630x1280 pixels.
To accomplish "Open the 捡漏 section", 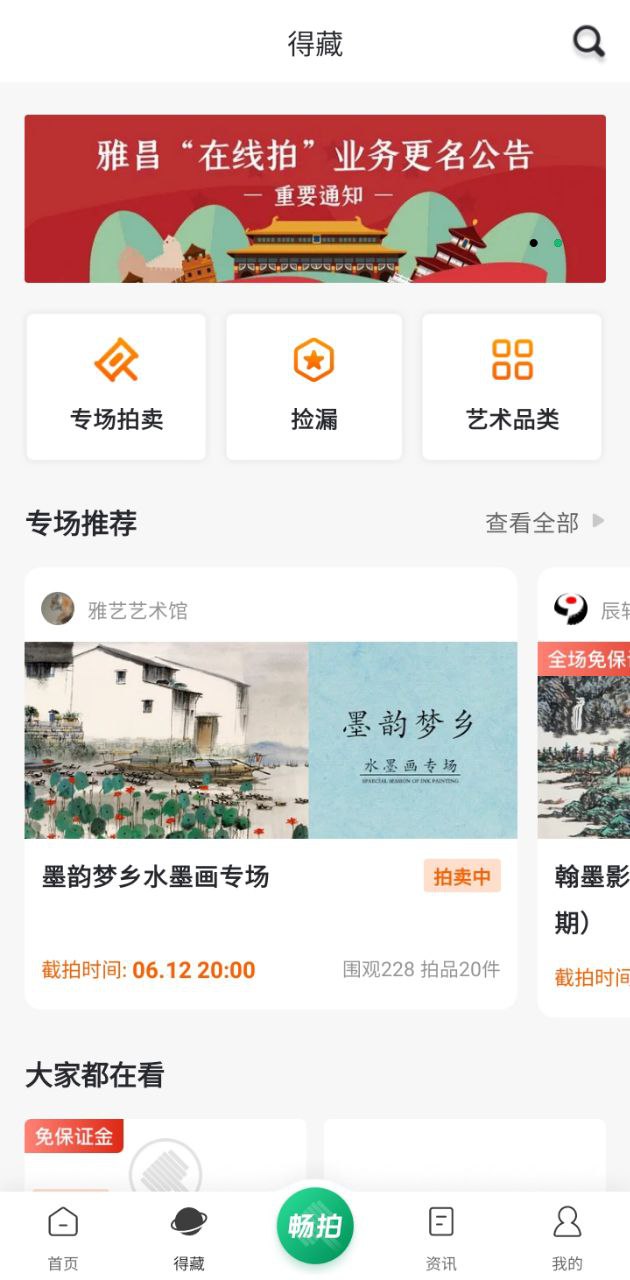I will pyautogui.click(x=314, y=387).
